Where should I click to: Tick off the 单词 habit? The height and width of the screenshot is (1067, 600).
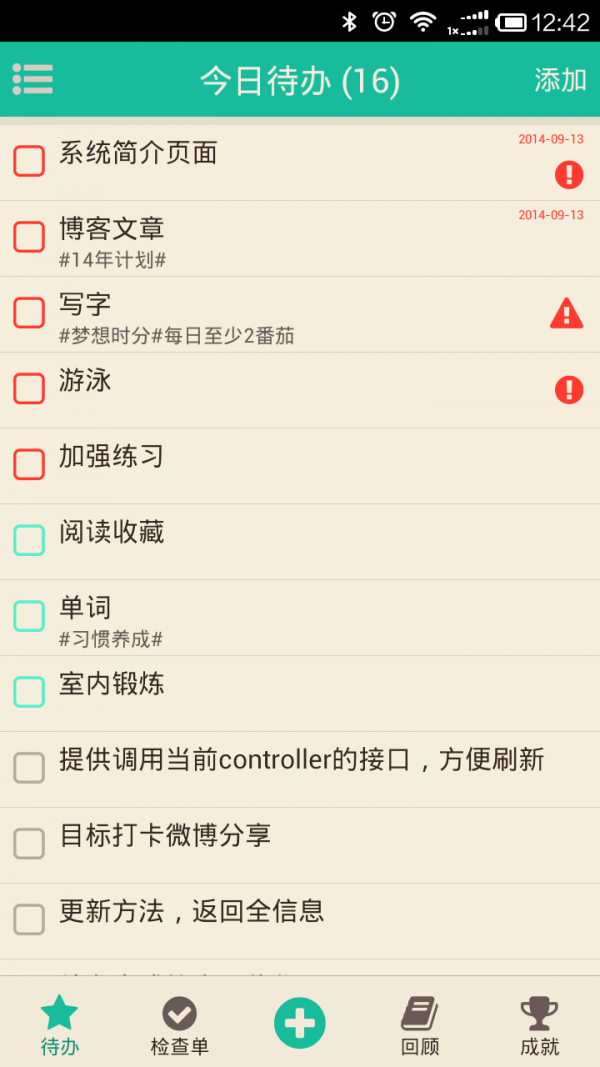29,616
